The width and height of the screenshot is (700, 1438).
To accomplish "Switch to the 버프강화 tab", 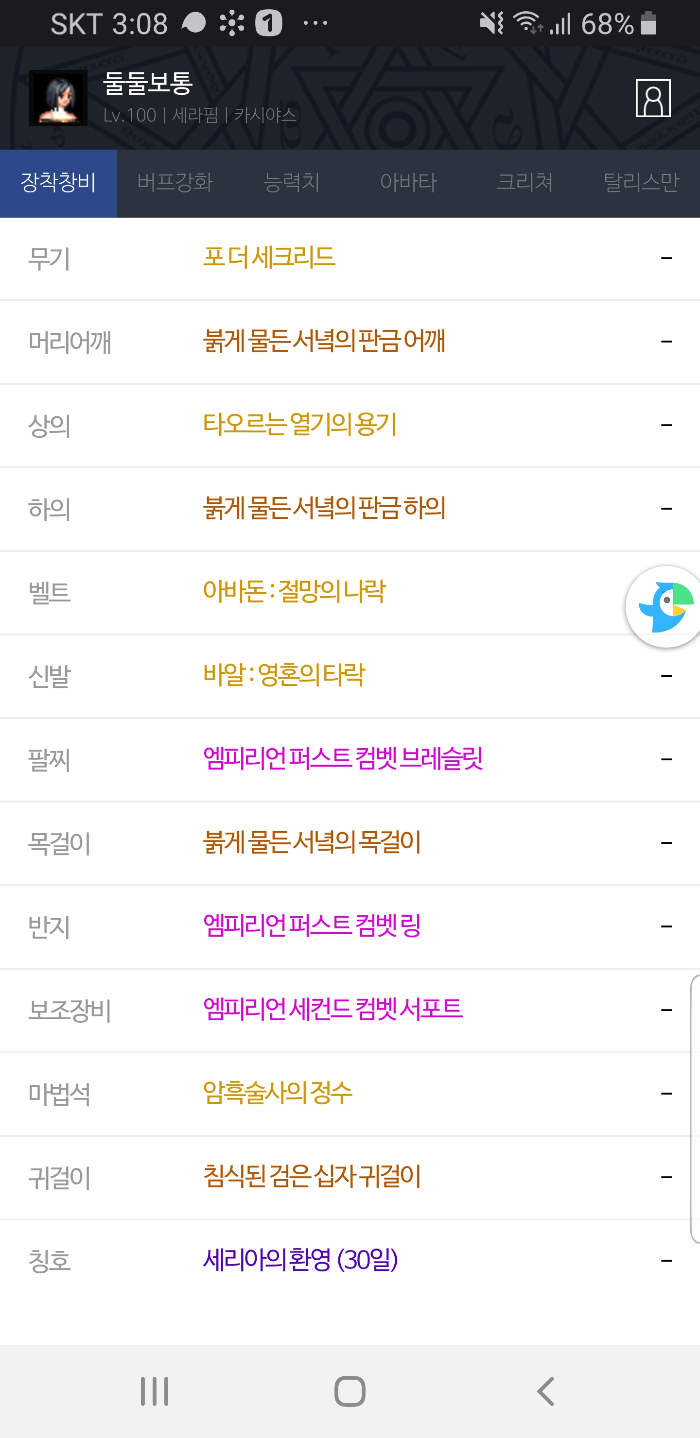I will (175, 183).
